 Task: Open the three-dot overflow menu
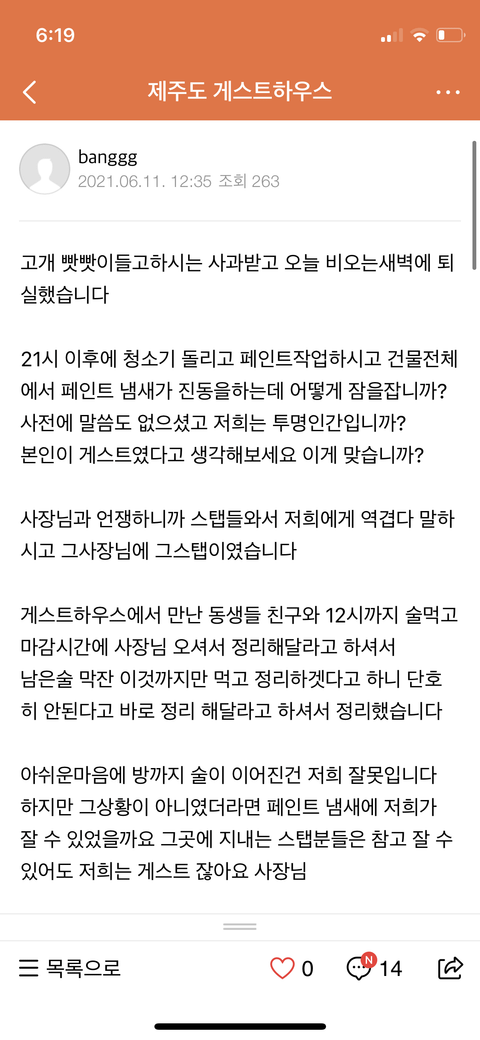[x=448, y=92]
